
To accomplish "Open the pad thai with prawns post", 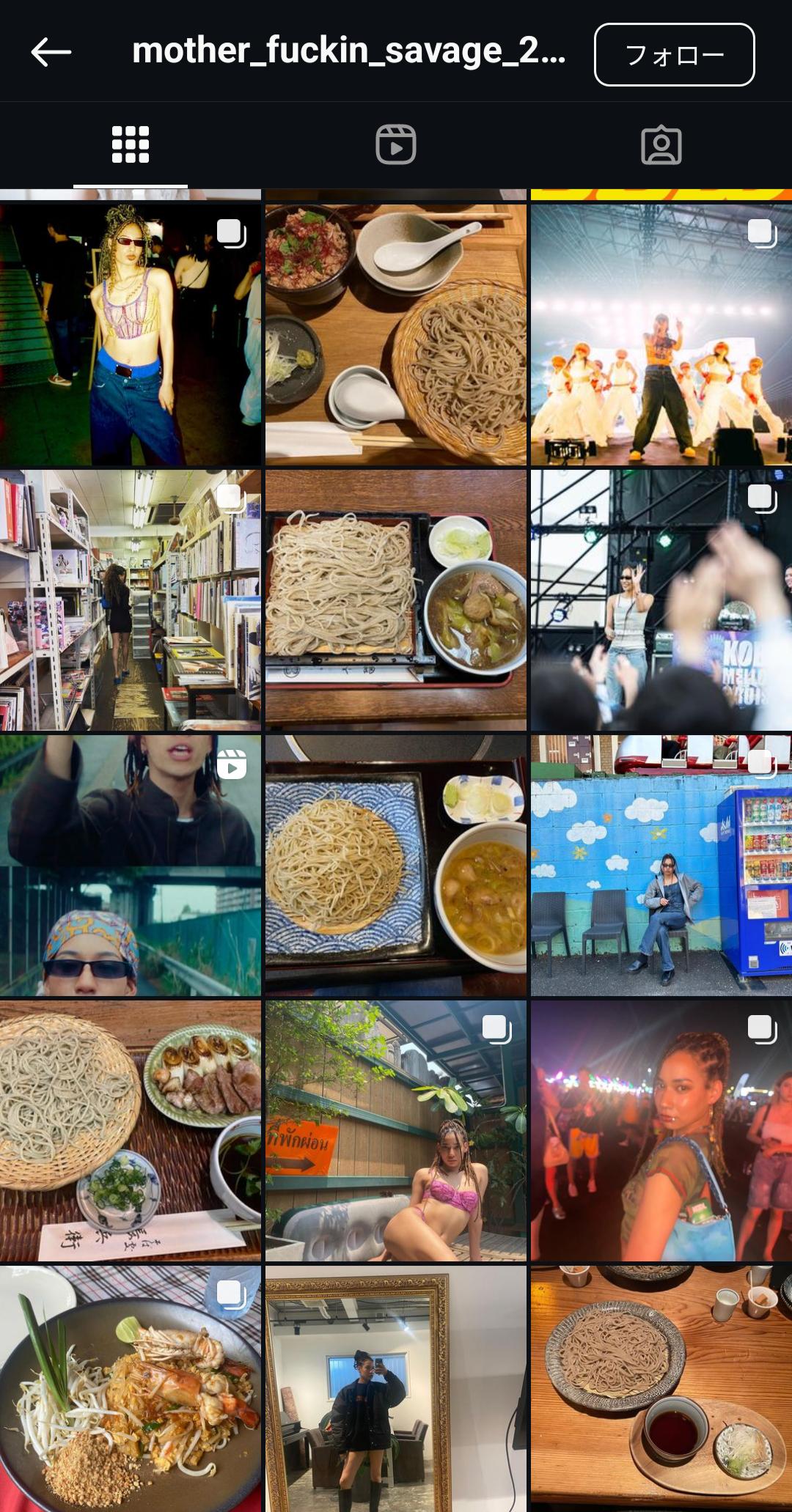I will [x=131, y=1389].
